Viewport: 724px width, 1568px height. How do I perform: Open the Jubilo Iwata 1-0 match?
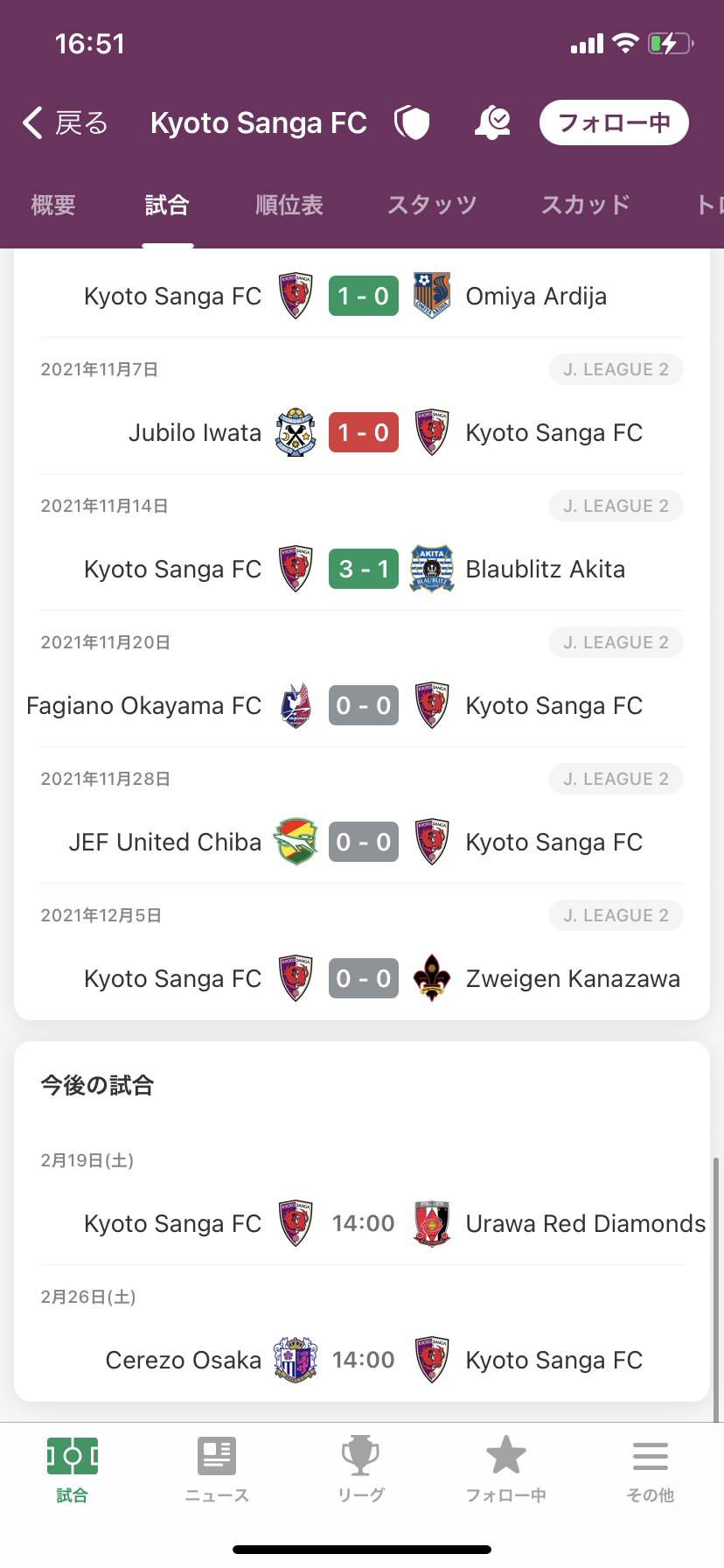click(362, 432)
